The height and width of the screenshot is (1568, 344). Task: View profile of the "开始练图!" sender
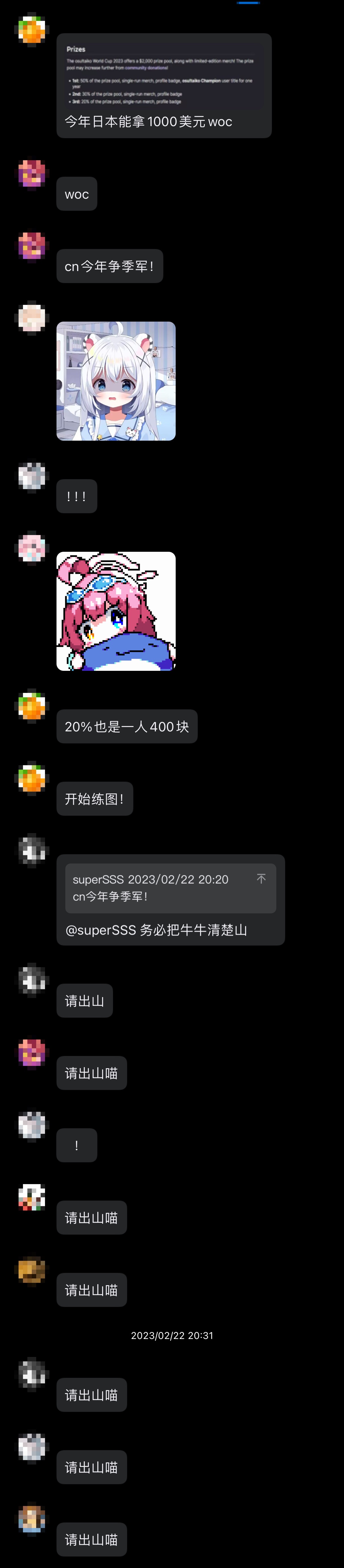point(32,778)
